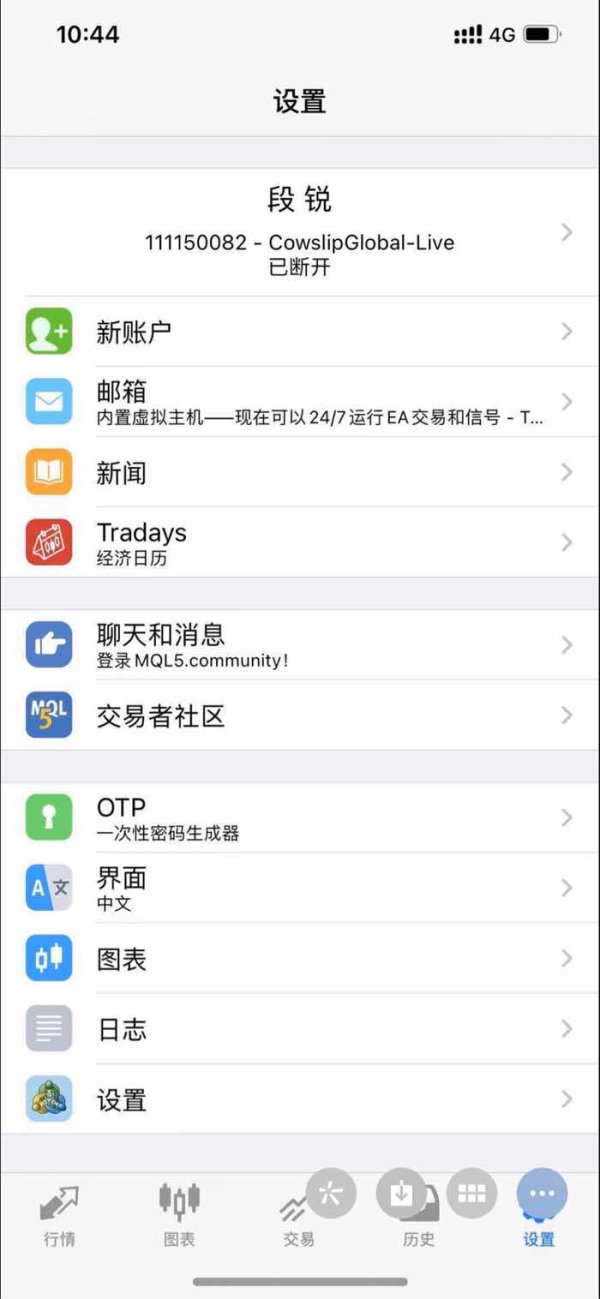Tap the floating grid button
Screen dimensions: 600x1299
pos(472,1193)
